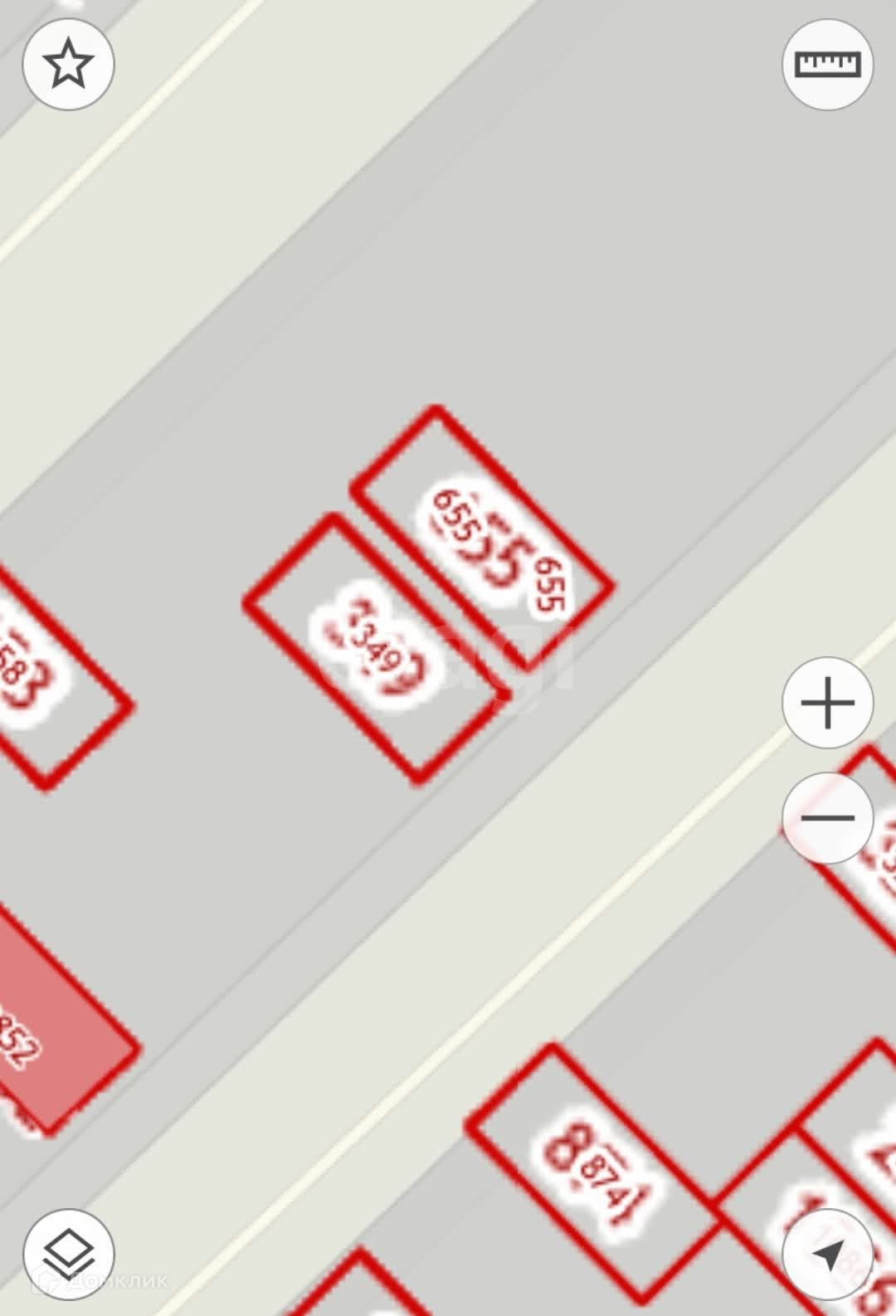Open the ruler measurement tool
This screenshot has height=1316, width=896.
(827, 65)
